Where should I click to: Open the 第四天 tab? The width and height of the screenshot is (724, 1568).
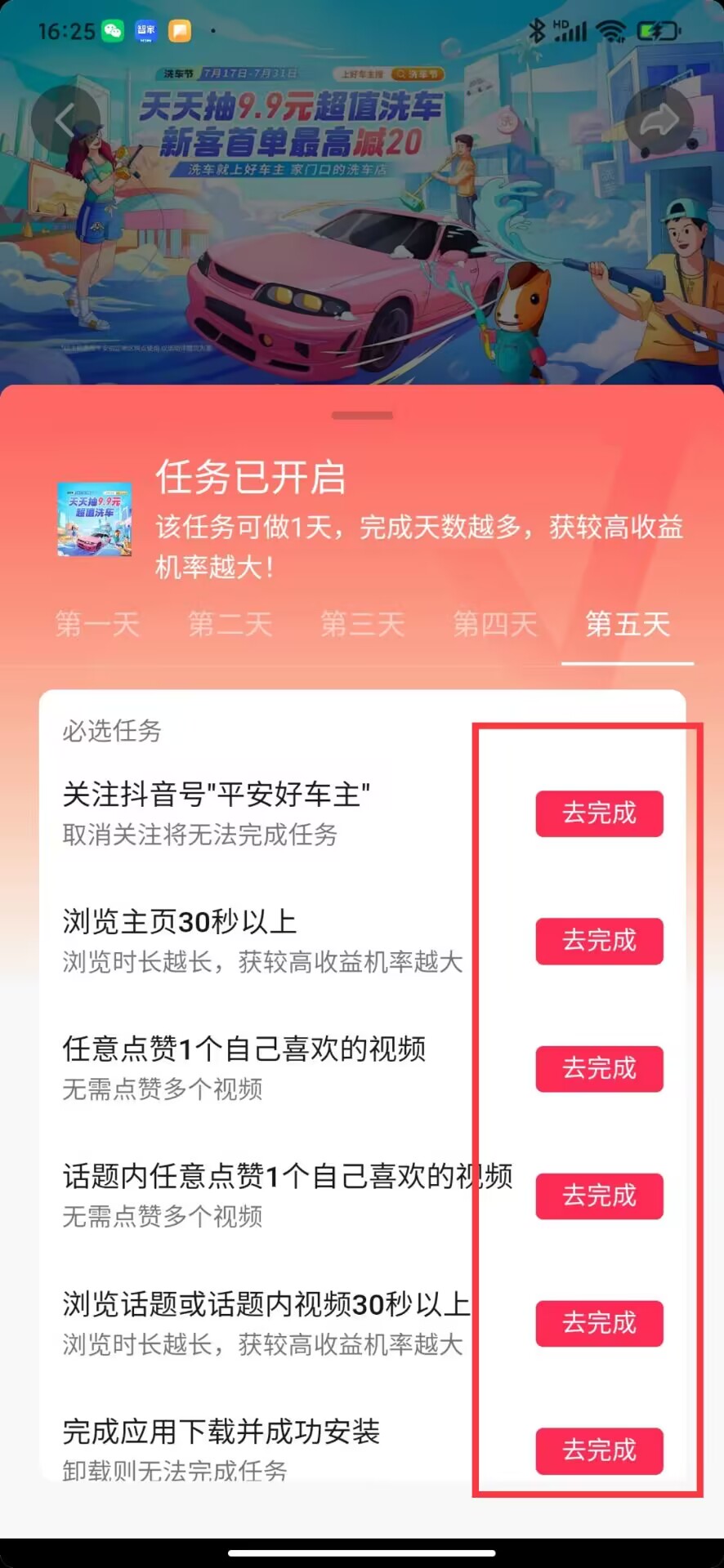[495, 625]
